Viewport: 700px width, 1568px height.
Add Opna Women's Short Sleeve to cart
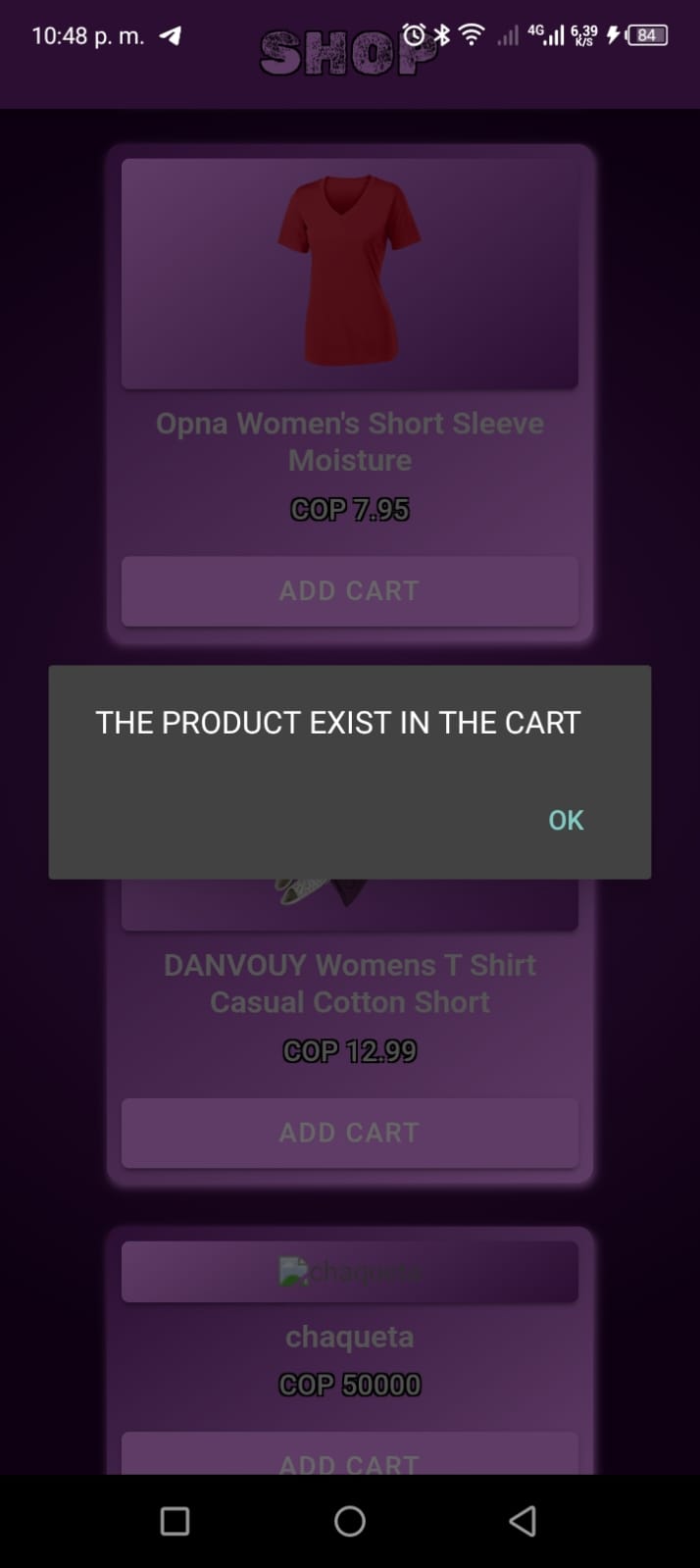[x=349, y=590]
